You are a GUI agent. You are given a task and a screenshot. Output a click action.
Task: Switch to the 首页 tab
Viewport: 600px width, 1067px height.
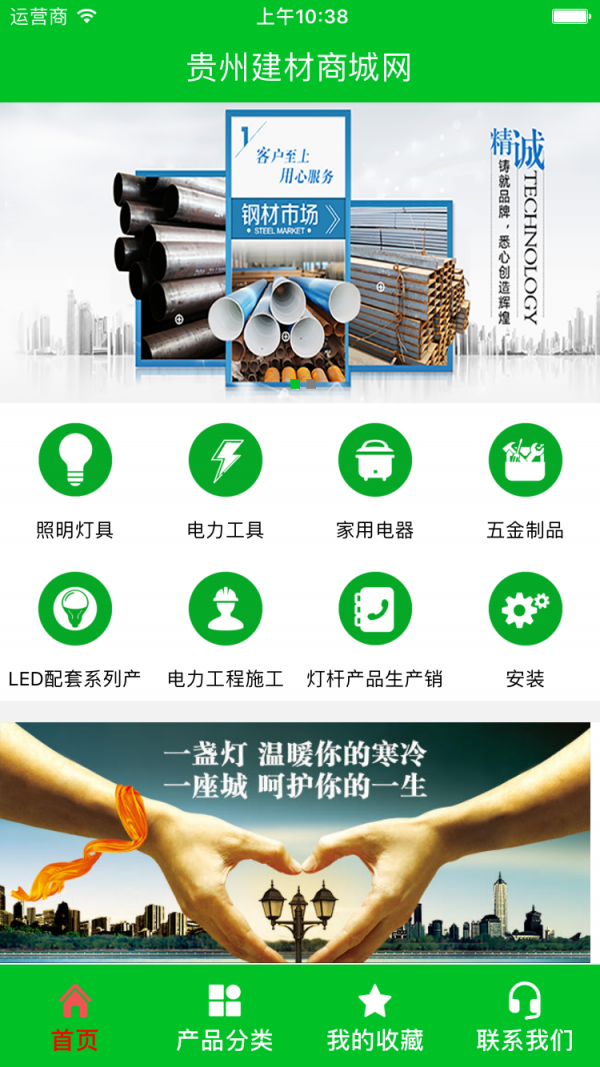pos(75,1017)
